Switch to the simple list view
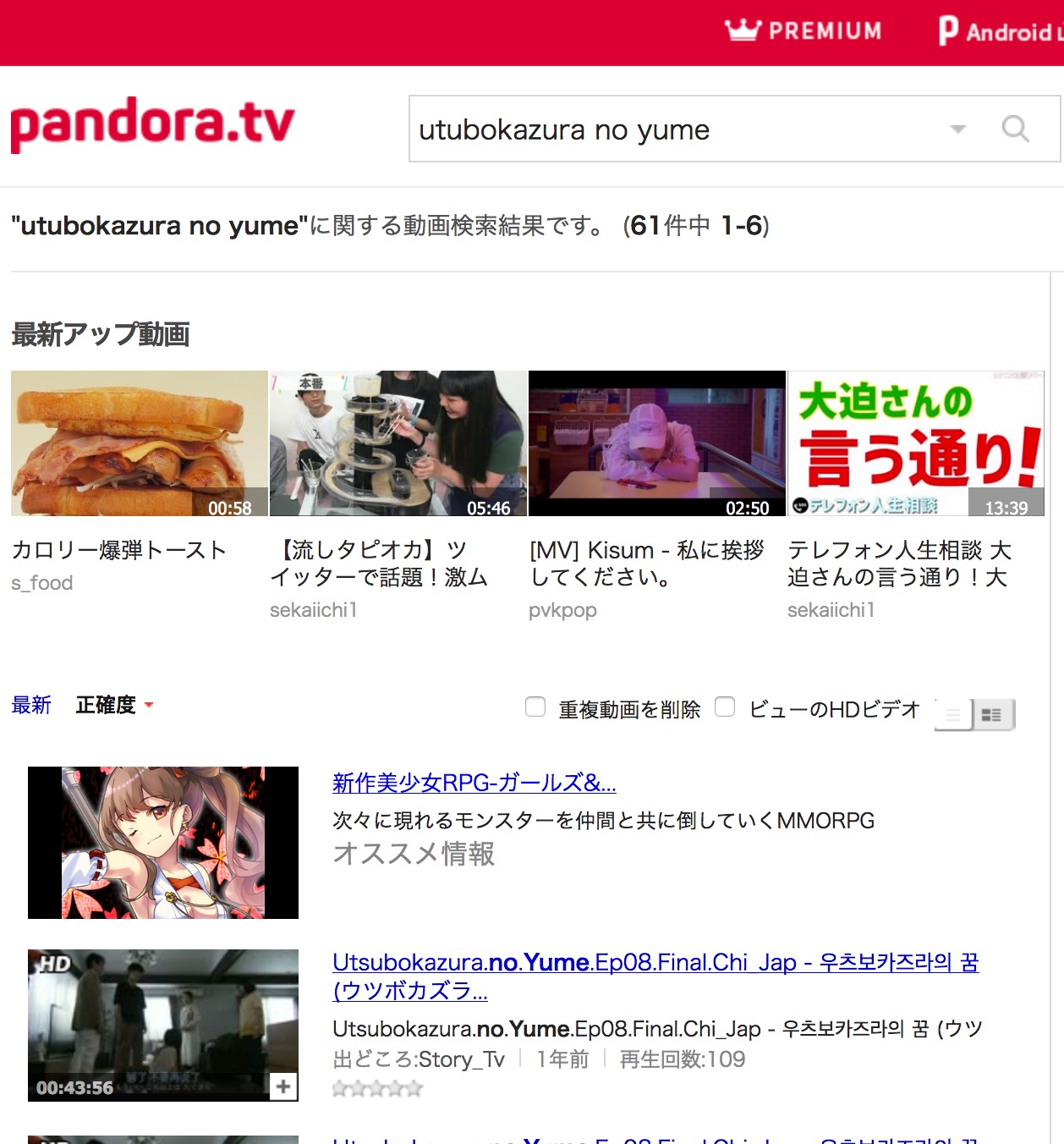The height and width of the screenshot is (1144, 1064). click(953, 715)
